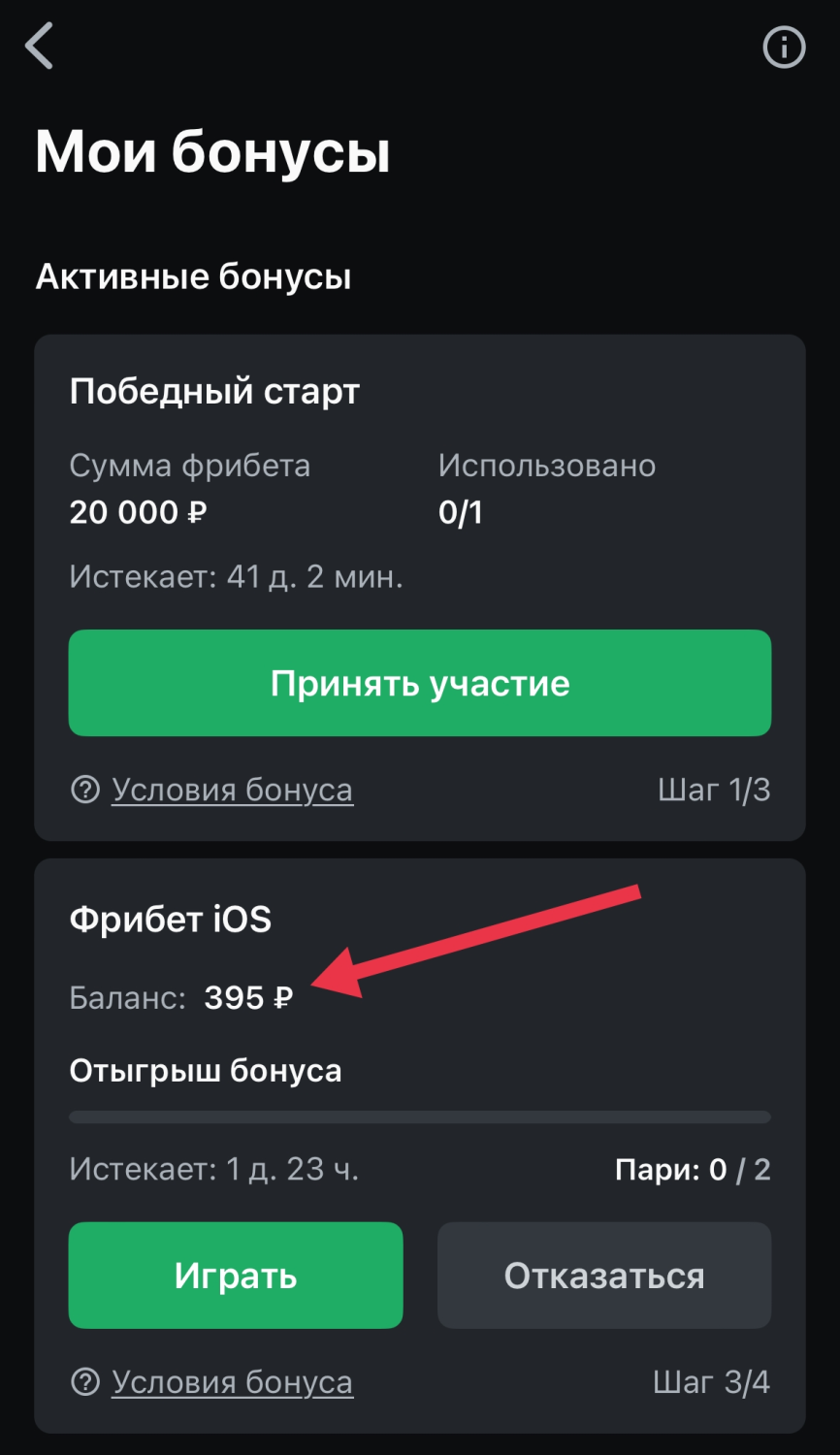Image resolution: width=840 pixels, height=1455 pixels.
Task: Tap the Принять участие button
Action: pos(419,683)
